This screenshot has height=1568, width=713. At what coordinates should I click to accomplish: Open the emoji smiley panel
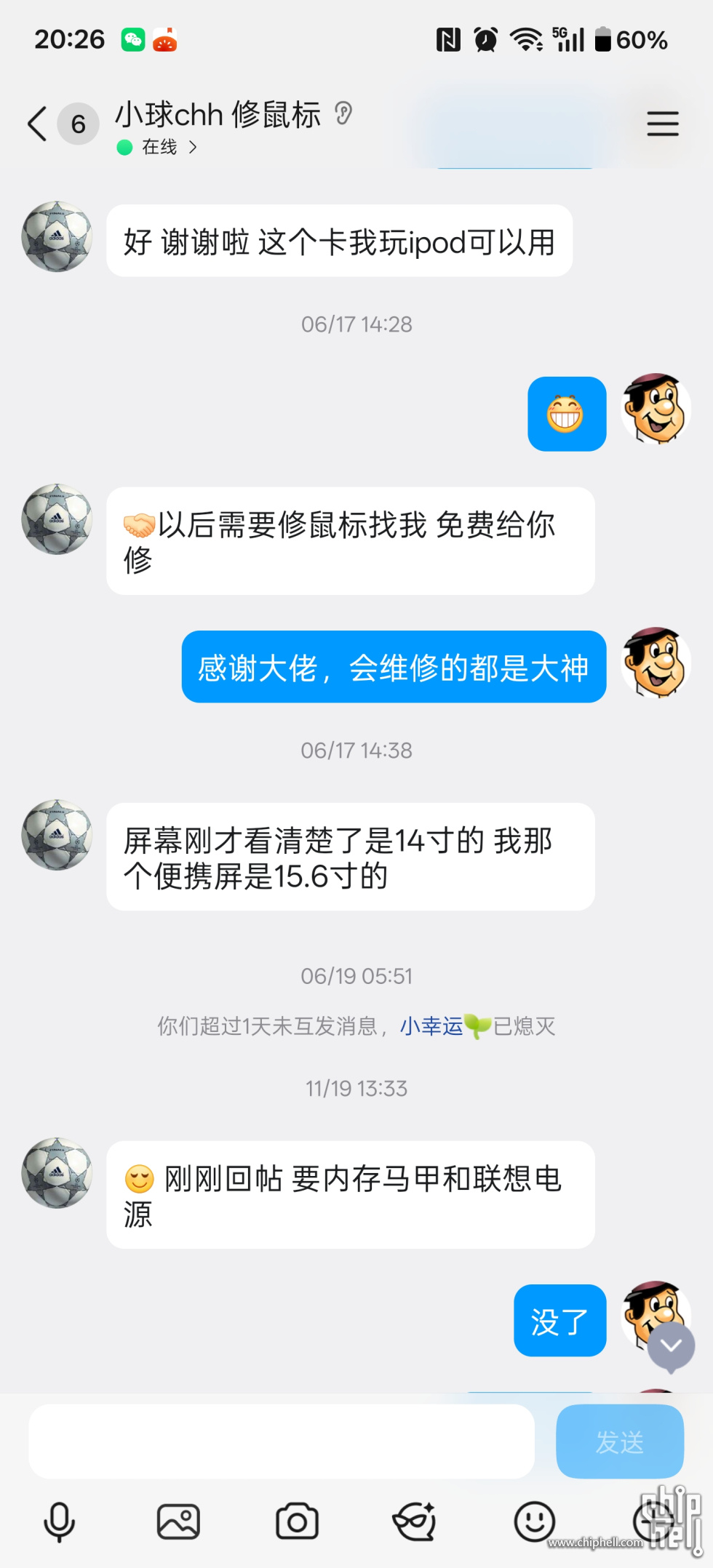pyautogui.click(x=535, y=1521)
